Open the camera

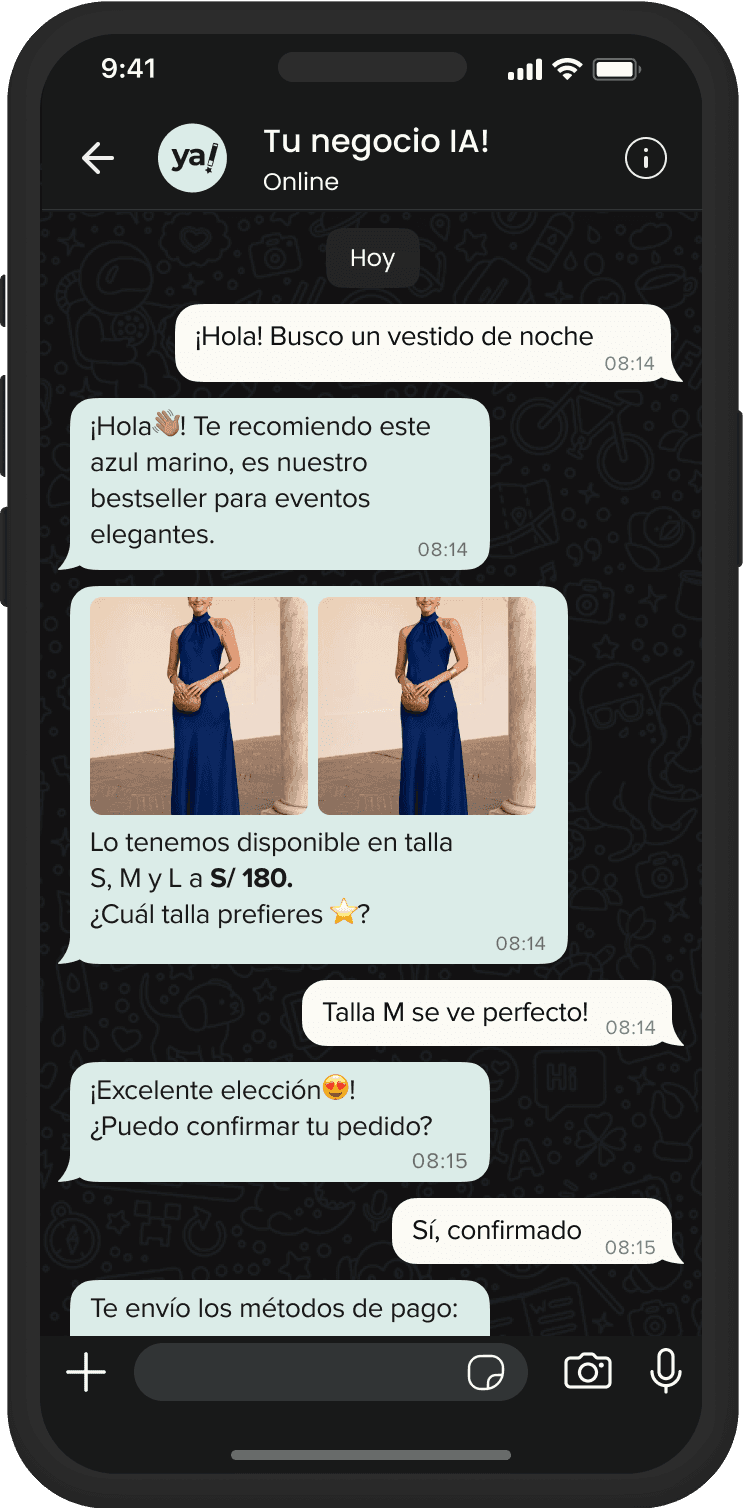click(587, 1372)
